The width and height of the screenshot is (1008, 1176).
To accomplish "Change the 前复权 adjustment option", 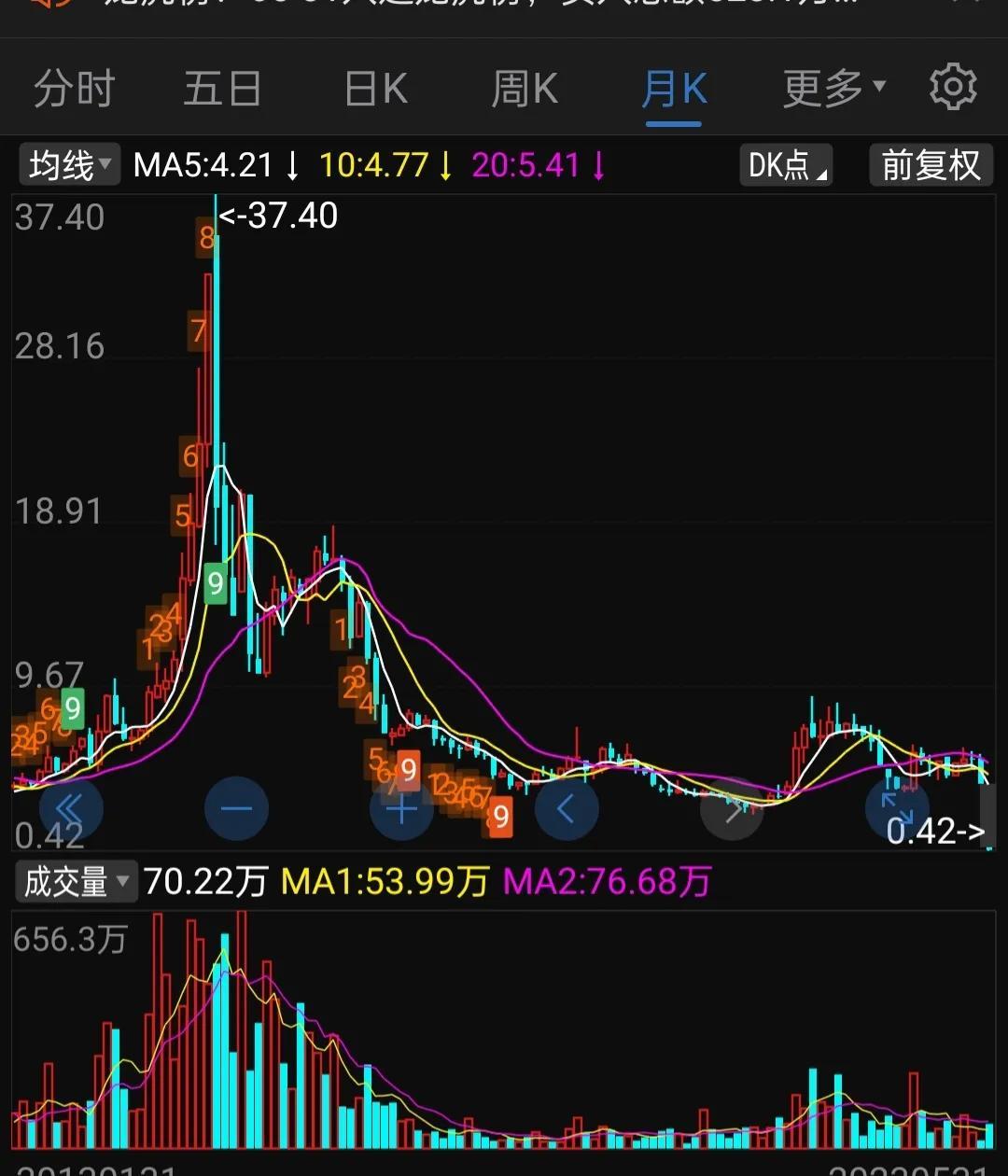I will pyautogui.click(x=931, y=165).
